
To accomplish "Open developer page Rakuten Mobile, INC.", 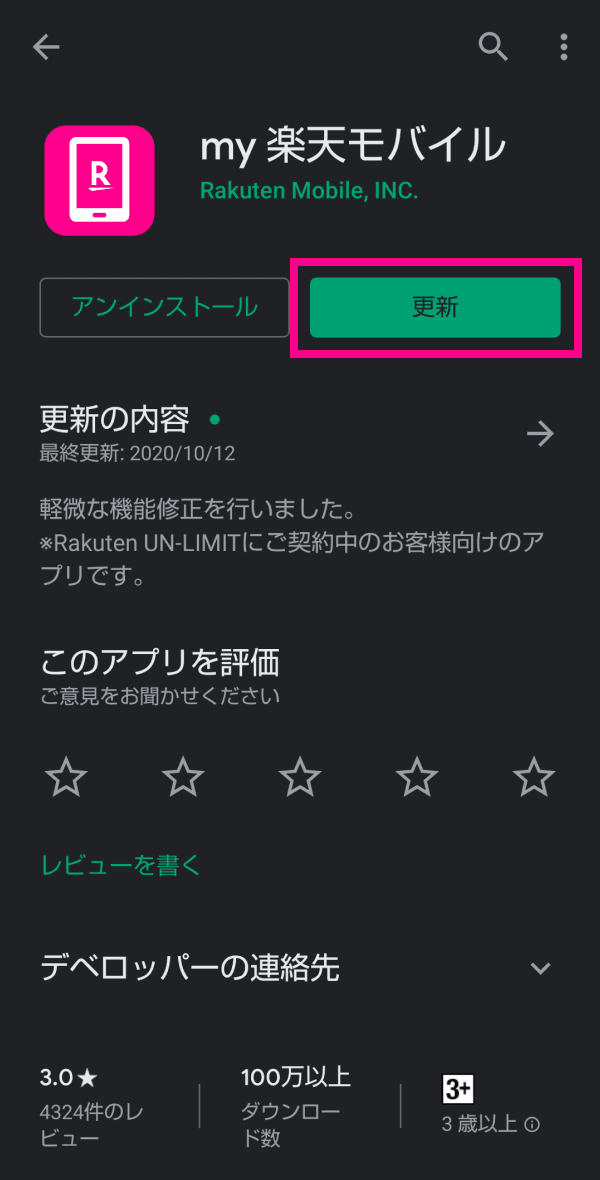I will [x=309, y=191].
